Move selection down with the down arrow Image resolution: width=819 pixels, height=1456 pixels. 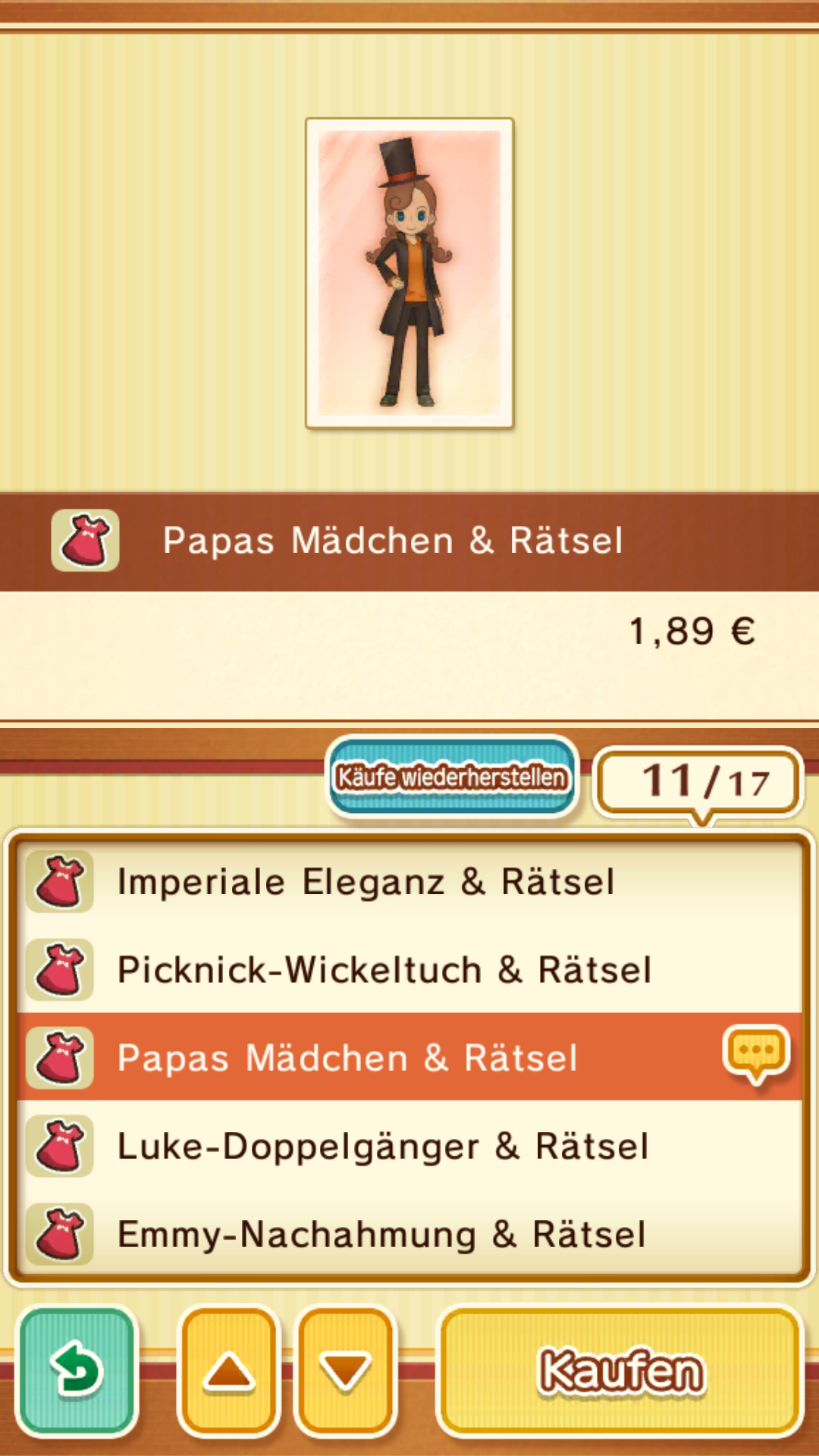tap(346, 1371)
